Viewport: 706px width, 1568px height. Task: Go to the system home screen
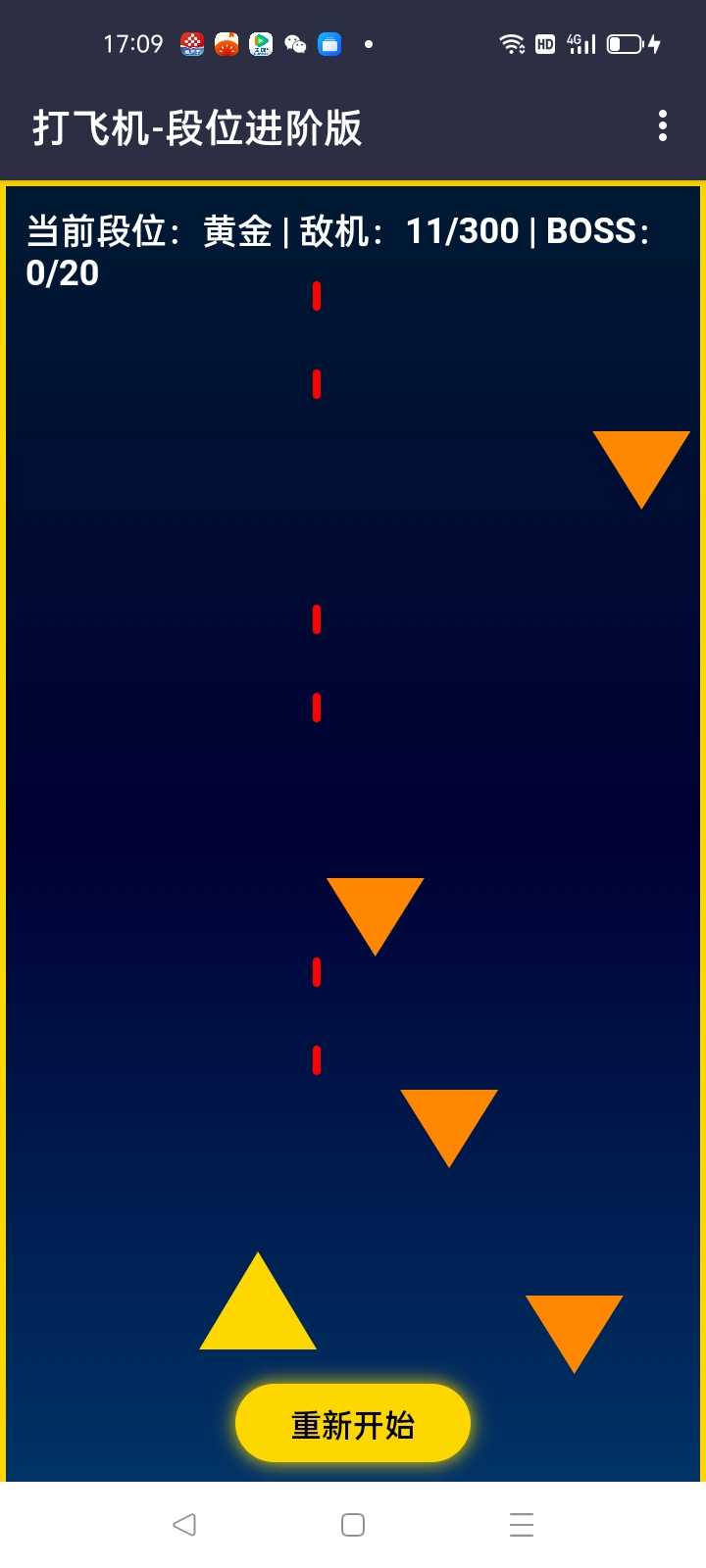coord(353,1525)
